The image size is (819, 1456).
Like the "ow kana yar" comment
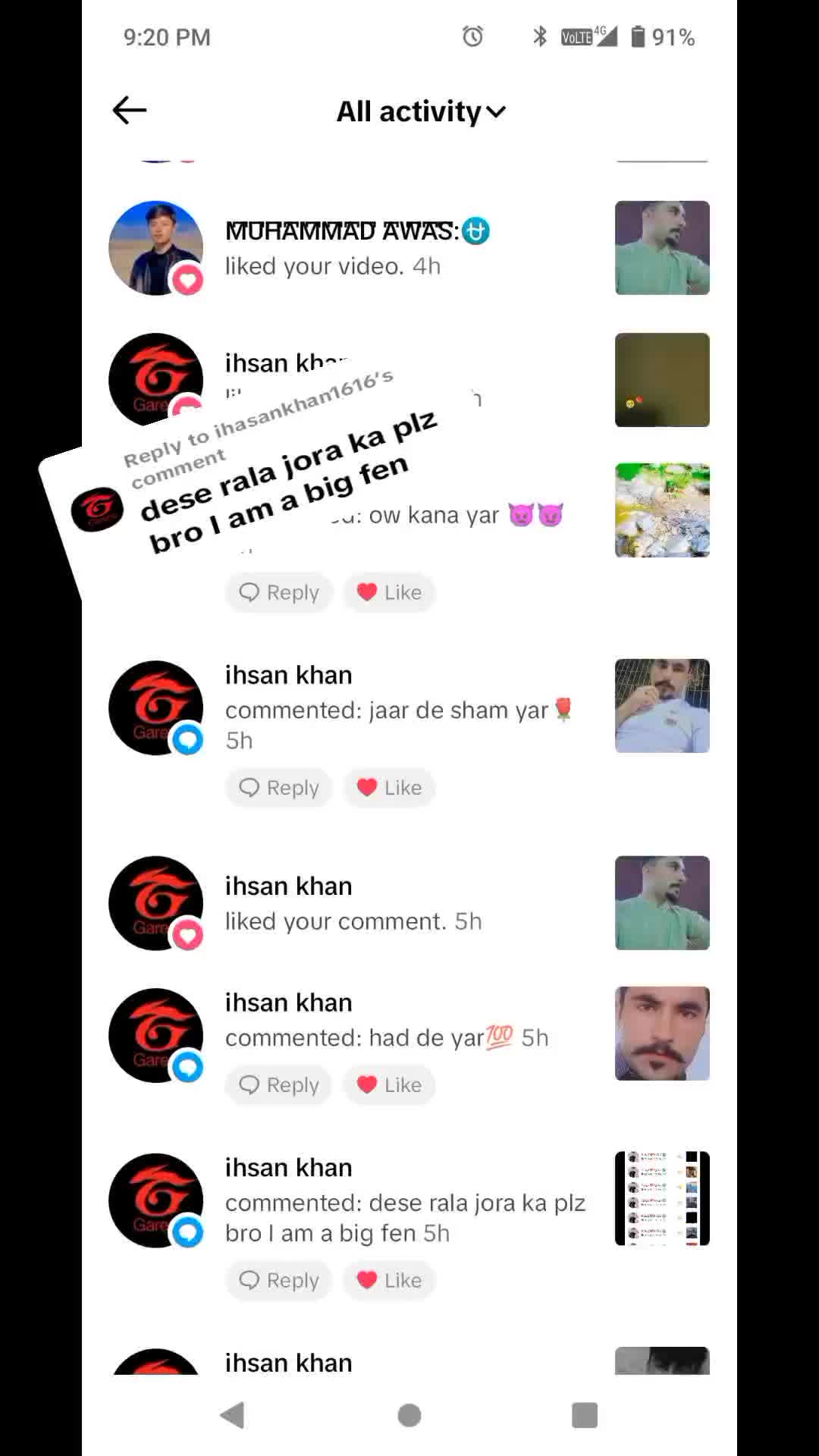(389, 592)
